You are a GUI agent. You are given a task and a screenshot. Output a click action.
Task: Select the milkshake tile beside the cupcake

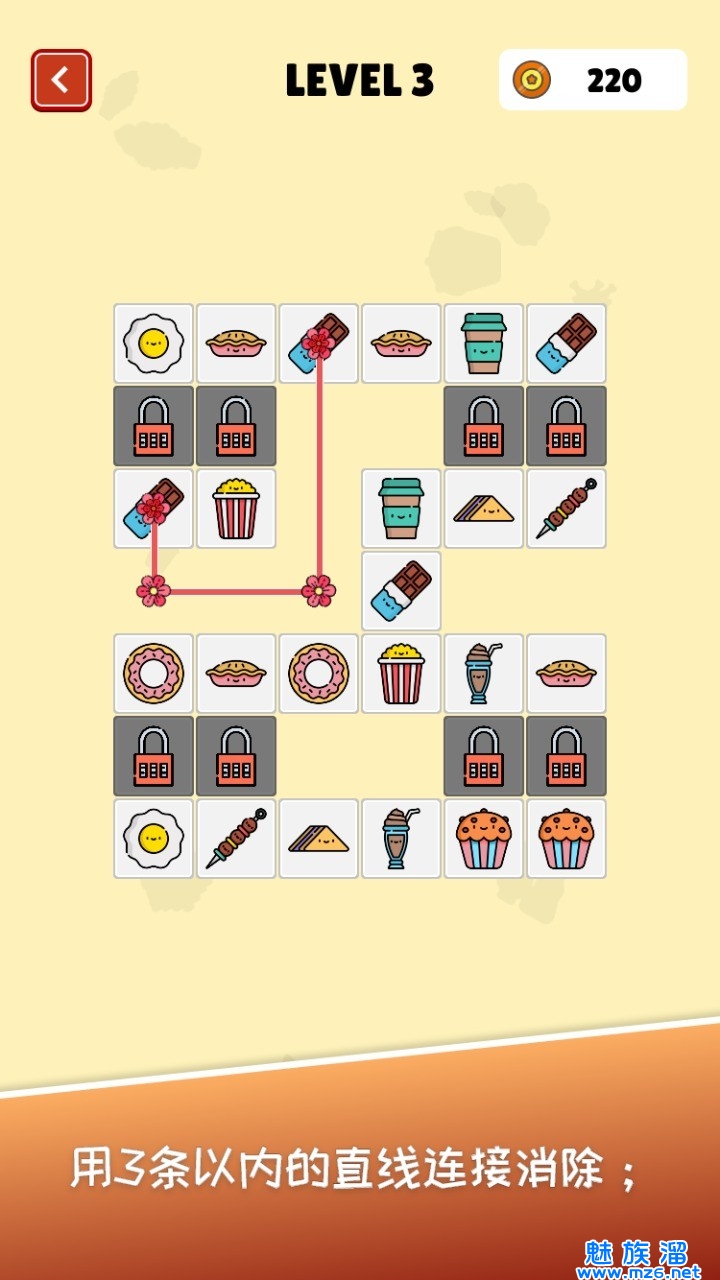tap(401, 838)
